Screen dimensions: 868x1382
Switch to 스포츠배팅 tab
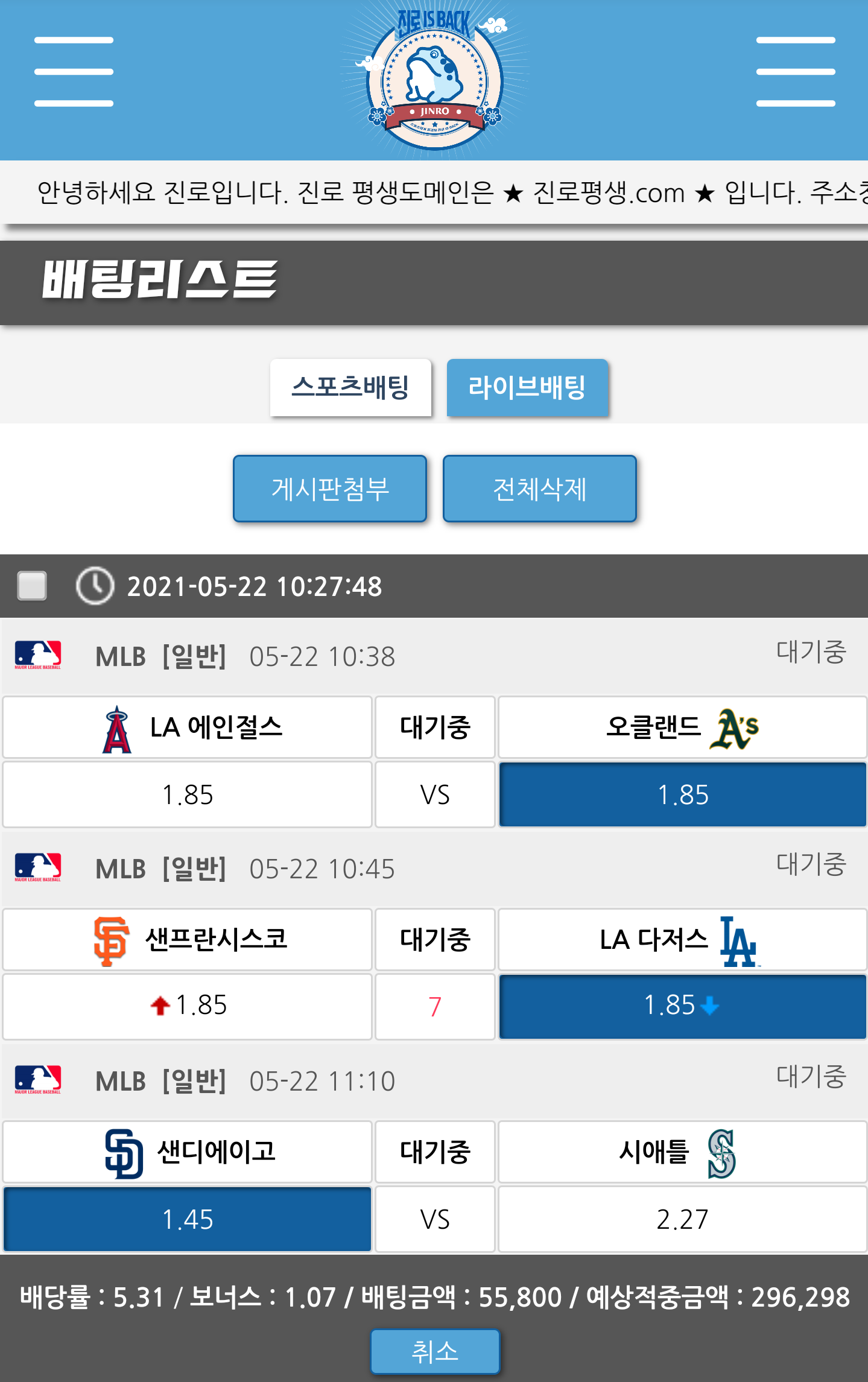tap(350, 387)
